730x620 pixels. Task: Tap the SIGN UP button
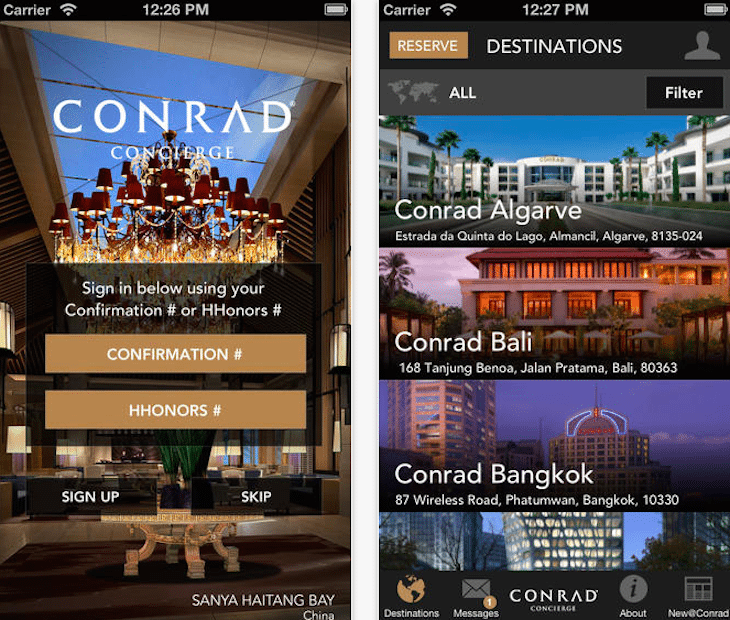[x=90, y=496]
